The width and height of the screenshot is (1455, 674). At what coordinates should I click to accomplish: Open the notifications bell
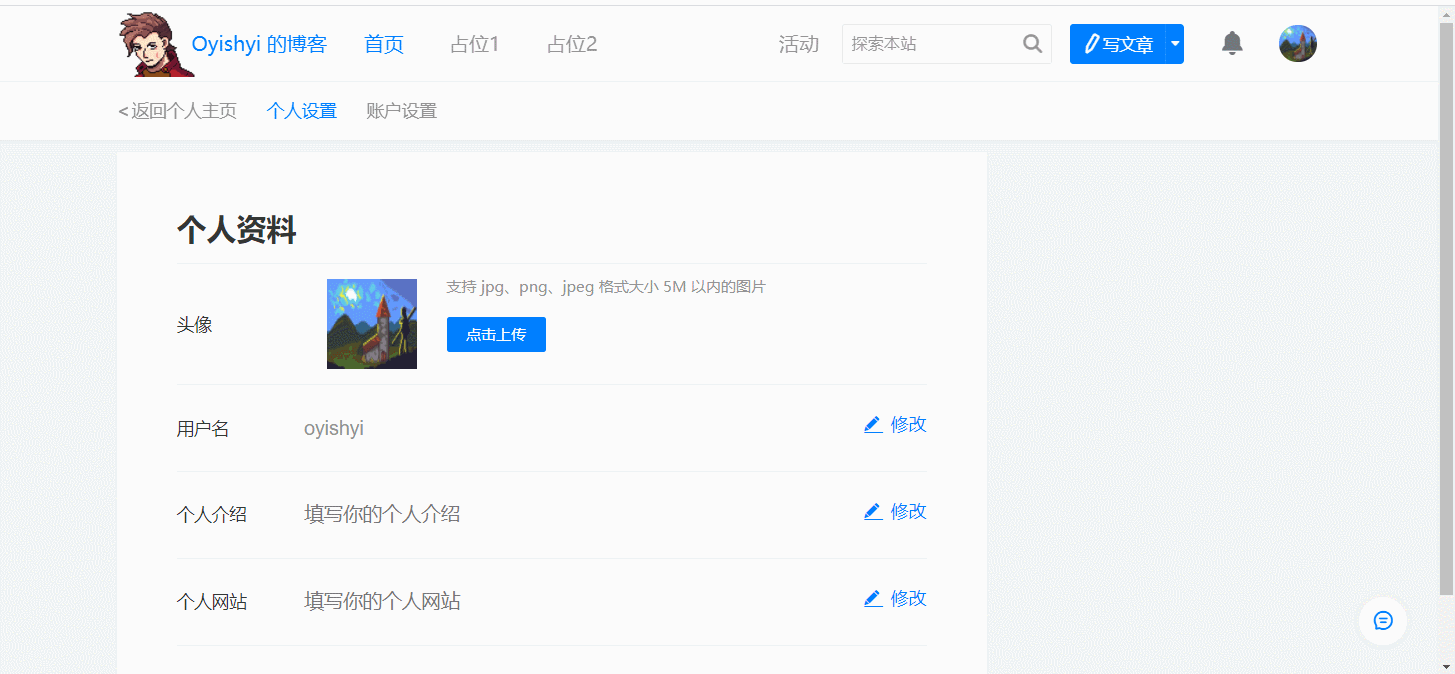click(x=1232, y=43)
